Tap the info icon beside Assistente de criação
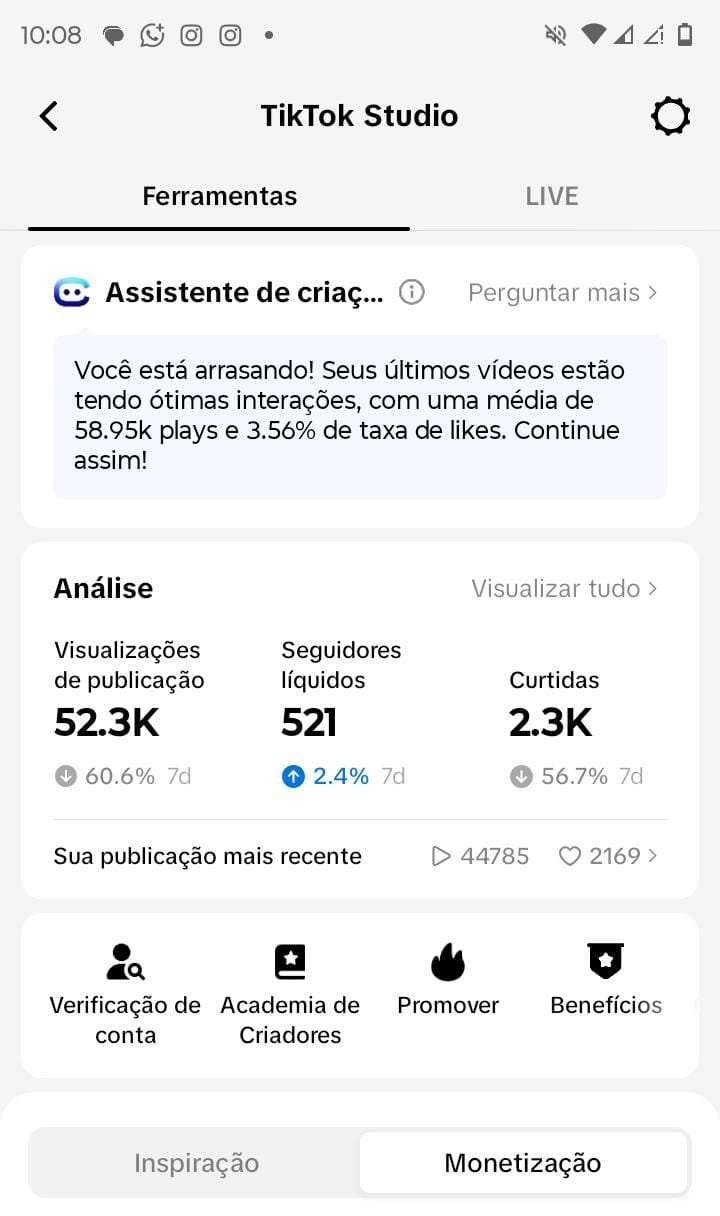The height and width of the screenshot is (1216, 720). coord(411,292)
